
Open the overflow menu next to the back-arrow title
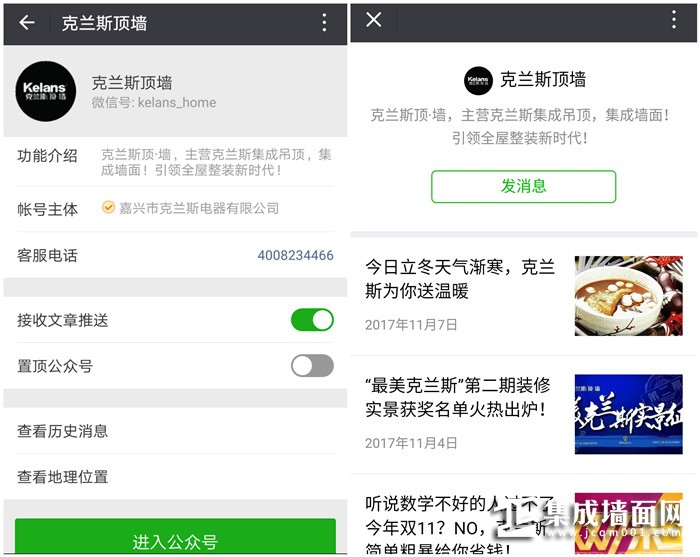324,22
